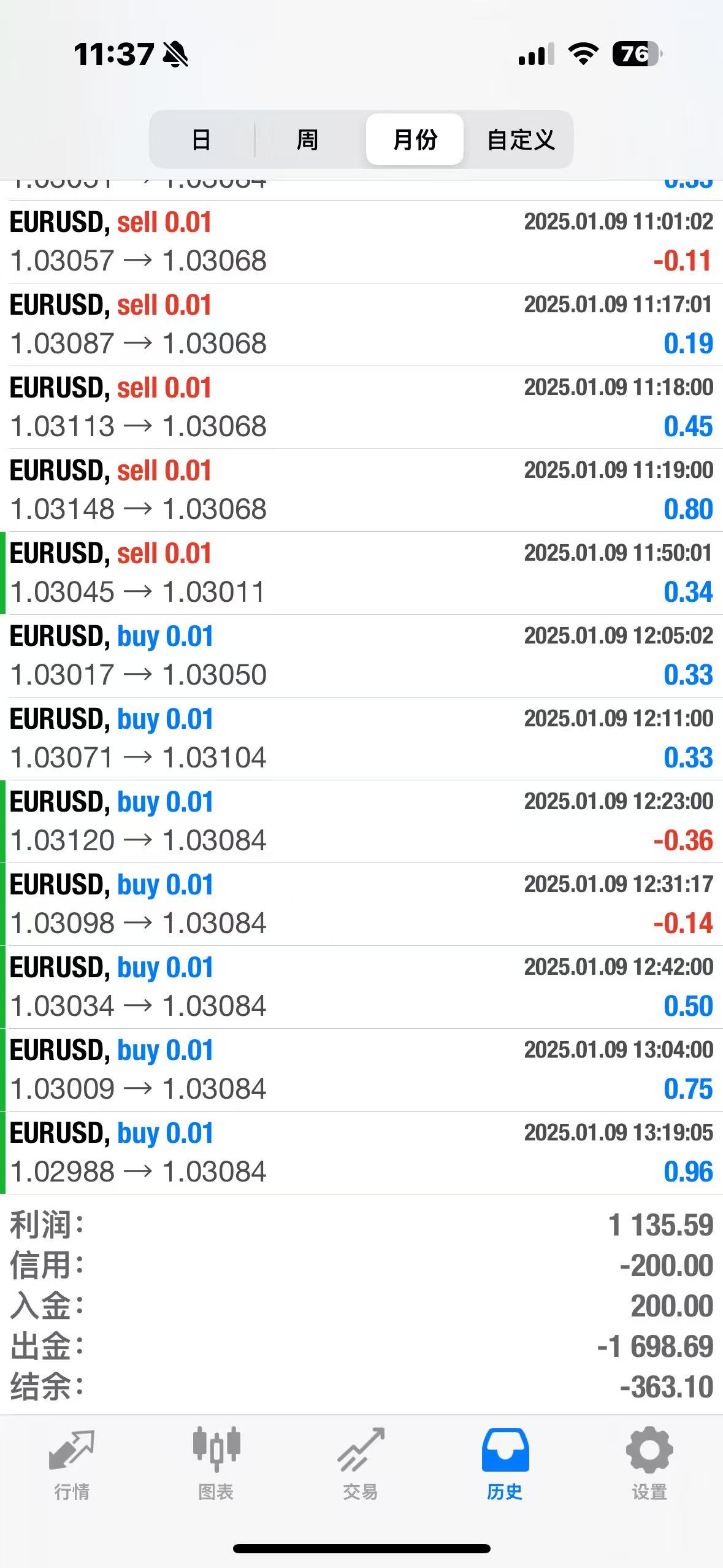Select the 周 (week) period filter
The height and width of the screenshot is (1568, 723).
coord(307,140)
